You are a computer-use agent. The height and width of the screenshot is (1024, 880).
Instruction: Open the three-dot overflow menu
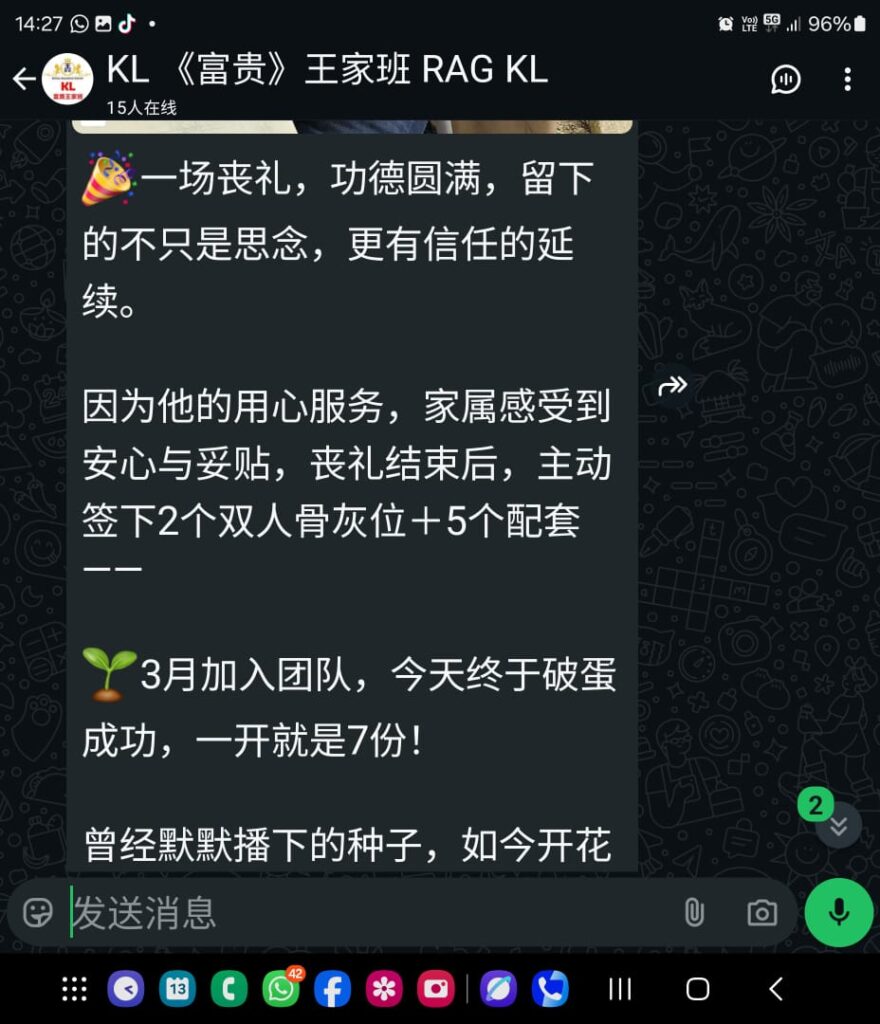tap(847, 79)
